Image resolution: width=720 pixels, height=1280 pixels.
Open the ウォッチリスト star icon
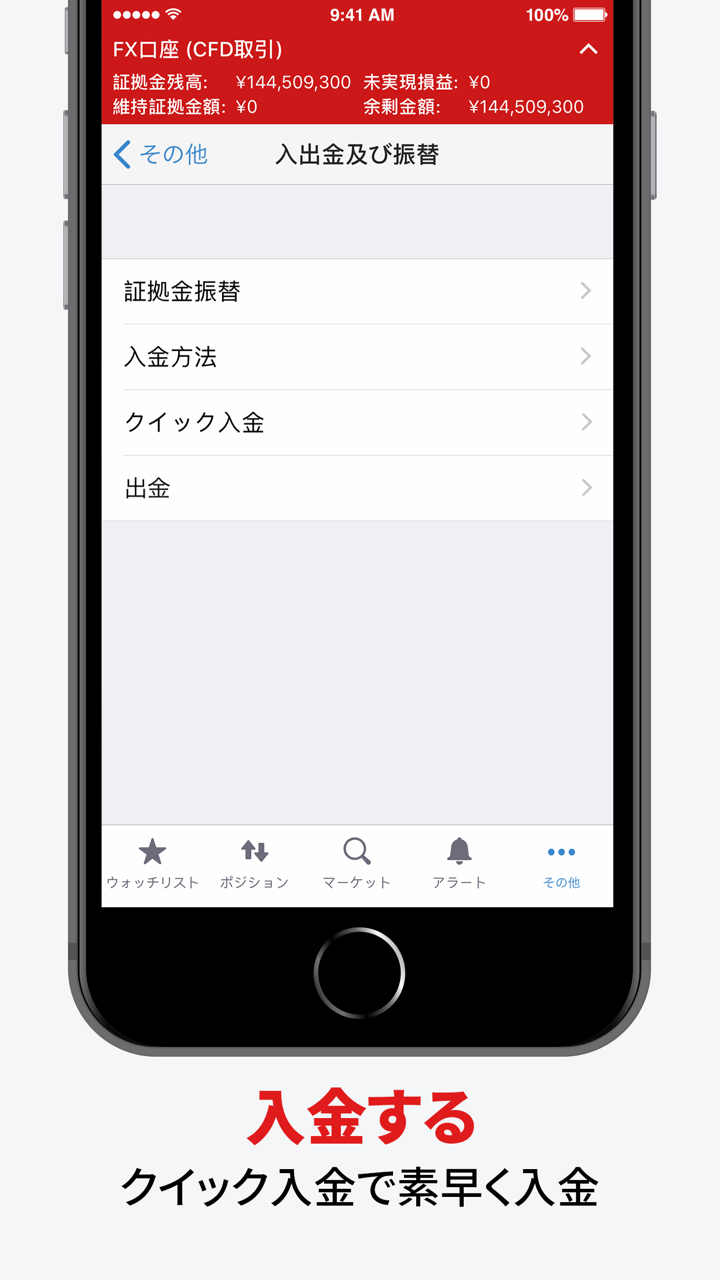152,851
